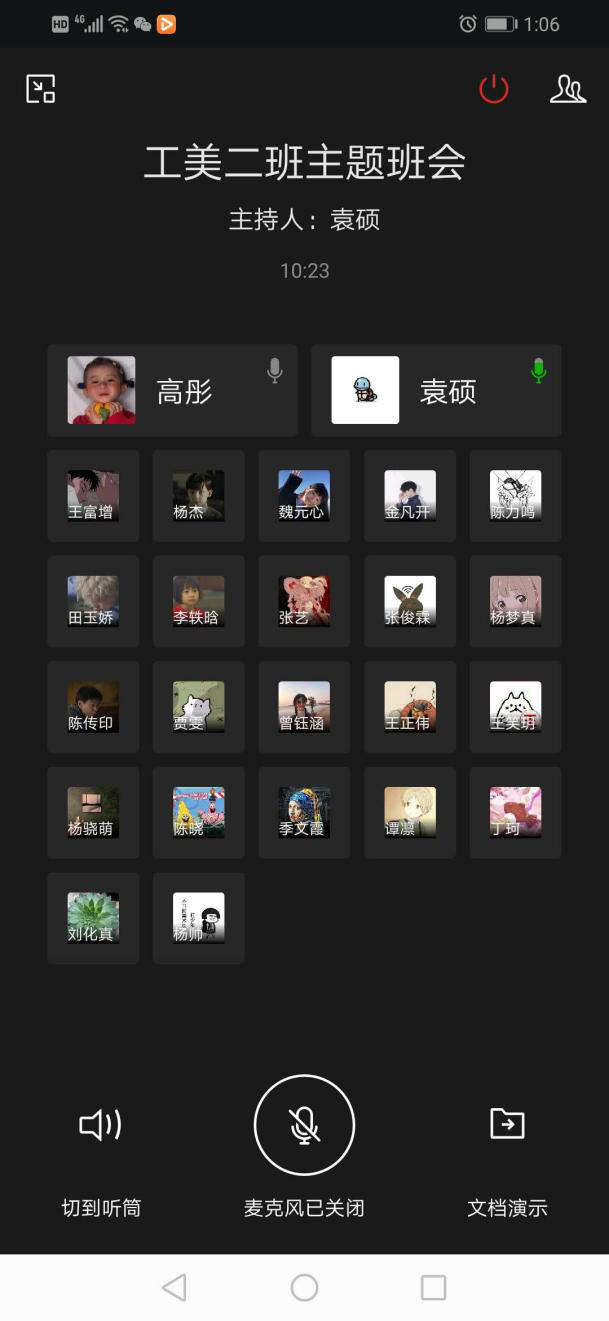
Task: Open participant 张俊霖's tile
Action: tap(410, 601)
